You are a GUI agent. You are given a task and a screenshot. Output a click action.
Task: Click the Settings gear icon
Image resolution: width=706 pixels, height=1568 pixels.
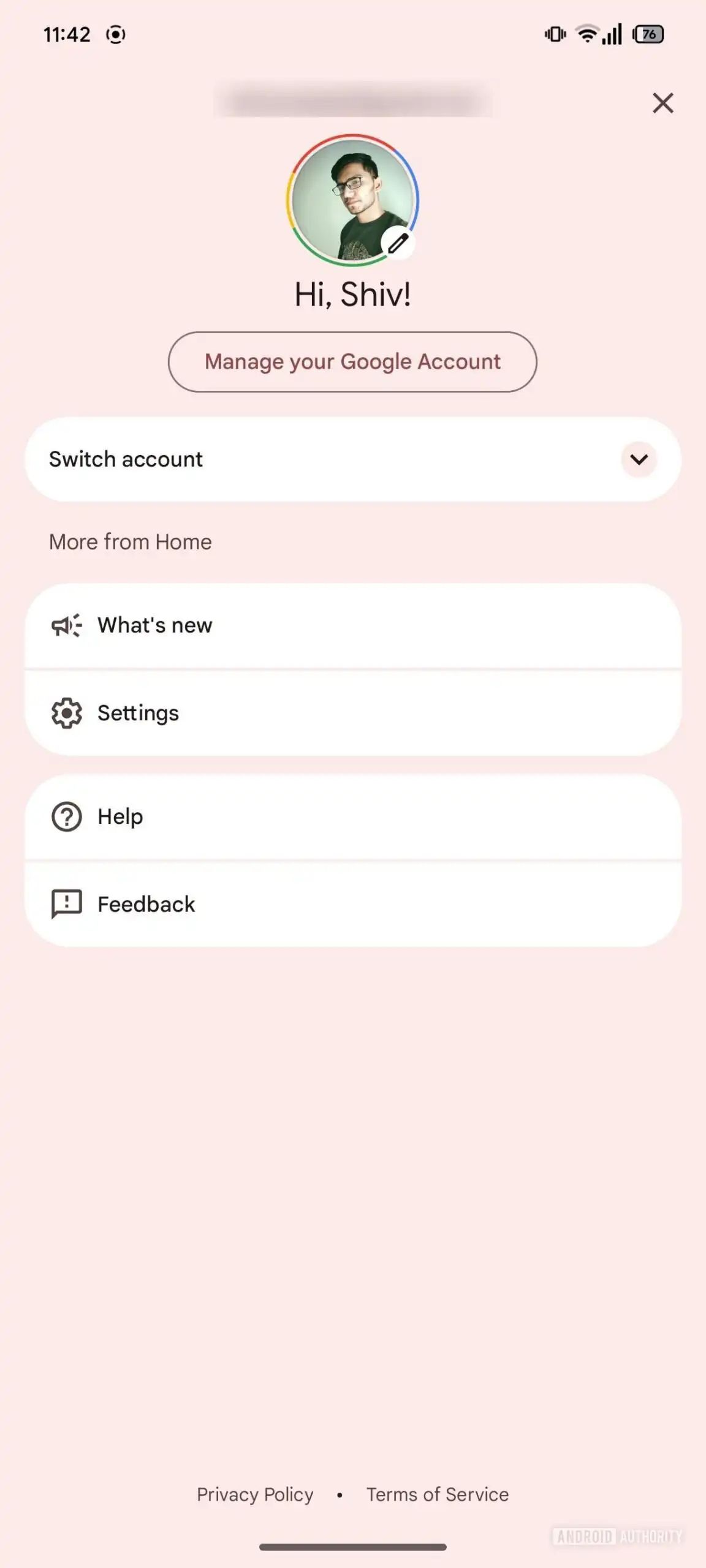(66, 712)
